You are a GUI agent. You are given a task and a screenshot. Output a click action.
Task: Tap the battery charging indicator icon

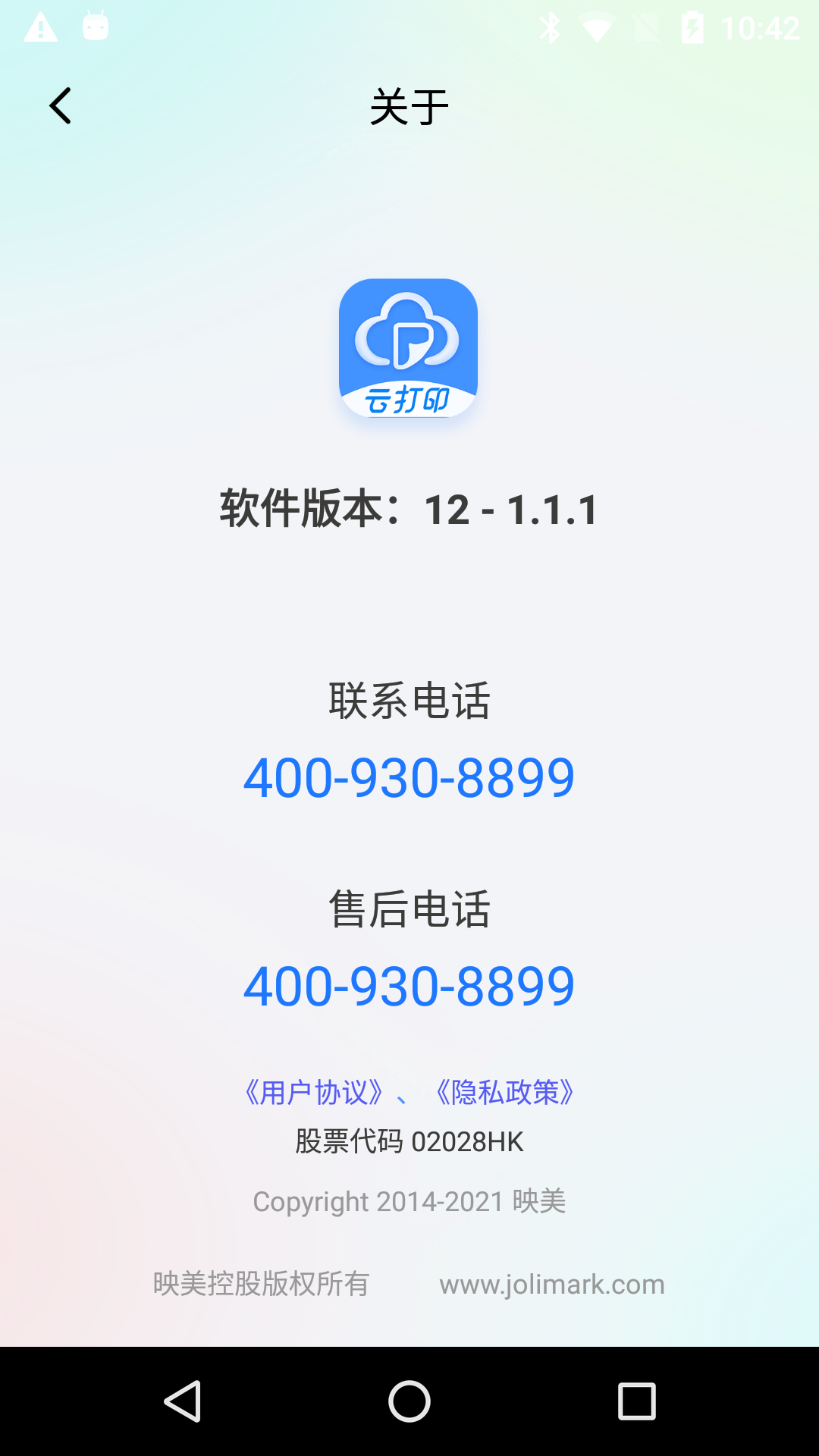tap(694, 27)
